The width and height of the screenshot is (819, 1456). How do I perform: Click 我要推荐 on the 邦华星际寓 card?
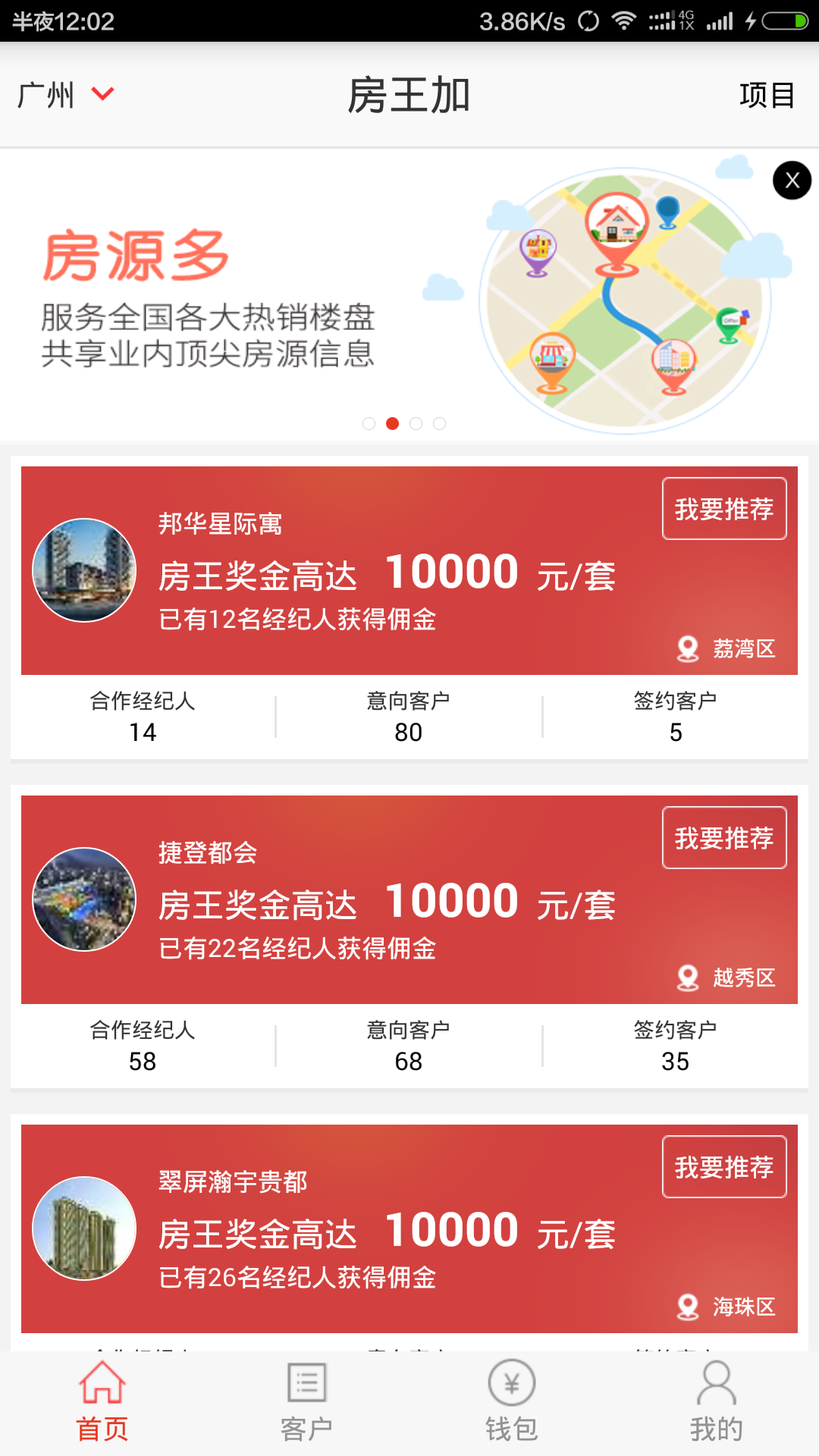(723, 509)
